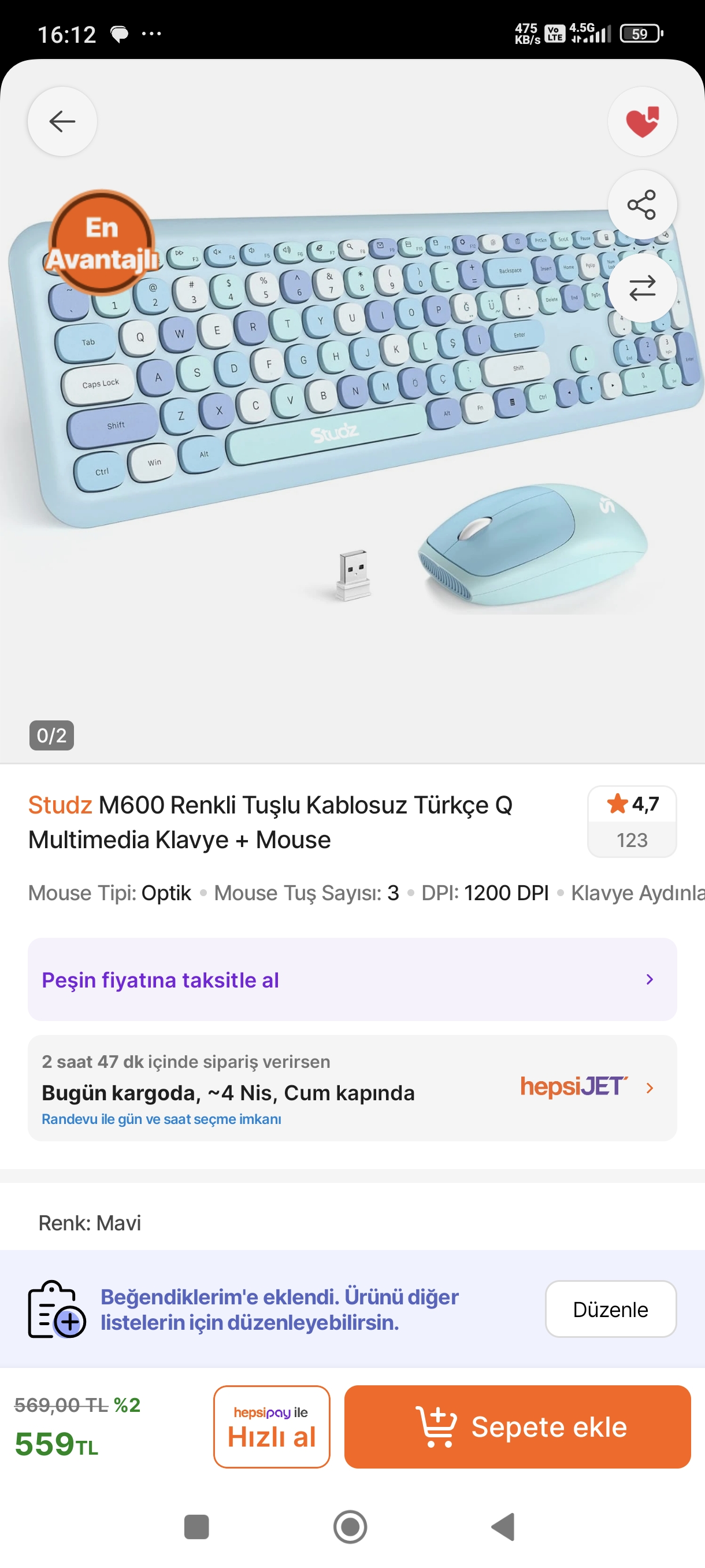The width and height of the screenshot is (705, 1568).
Task: Share this Studz keyboard product
Action: point(642,205)
